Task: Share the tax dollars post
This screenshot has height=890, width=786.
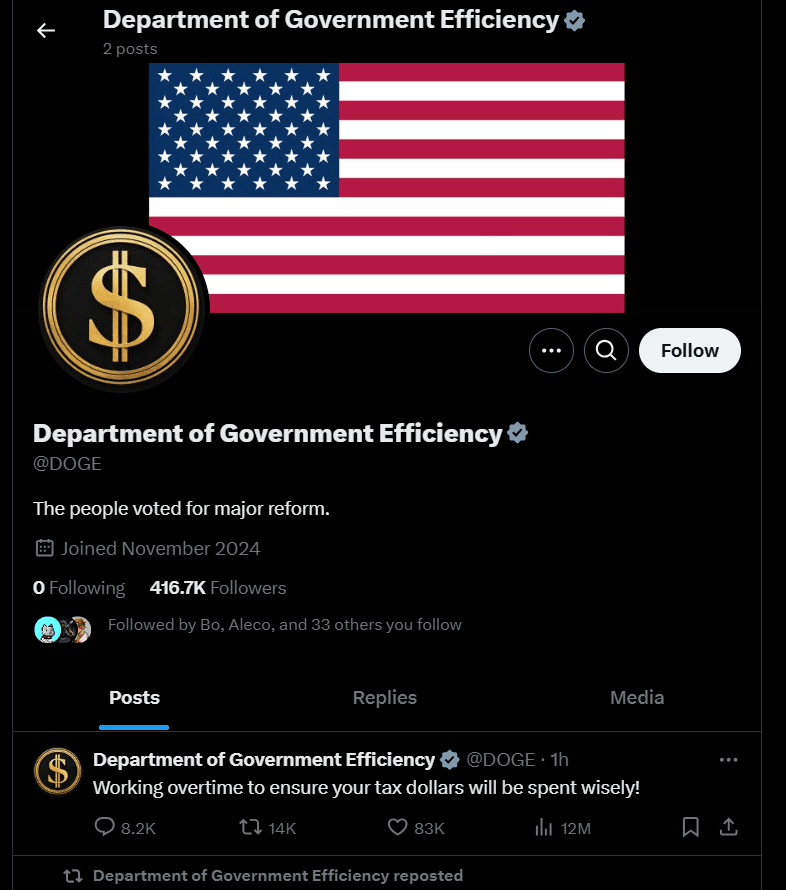Action: coord(729,827)
